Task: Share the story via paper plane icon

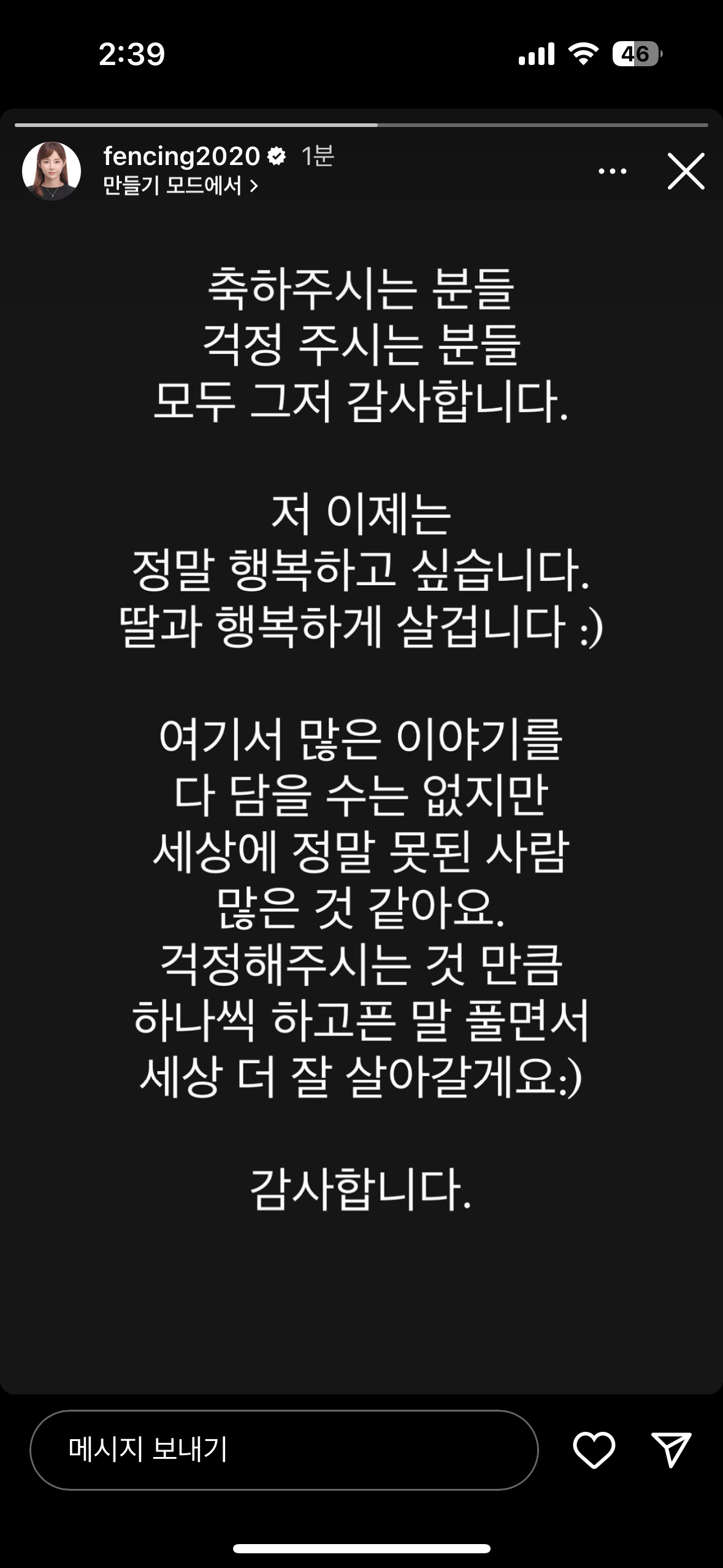Action: click(x=671, y=1450)
